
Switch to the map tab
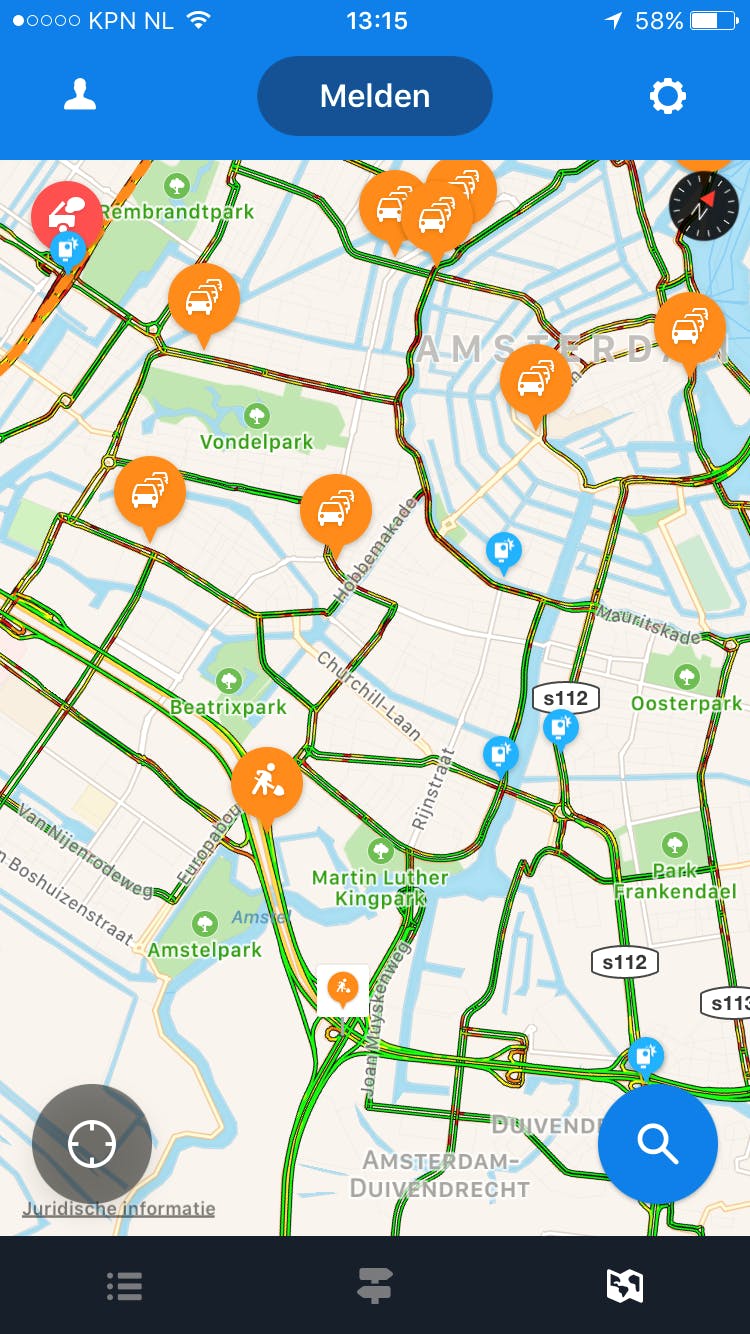(625, 1286)
